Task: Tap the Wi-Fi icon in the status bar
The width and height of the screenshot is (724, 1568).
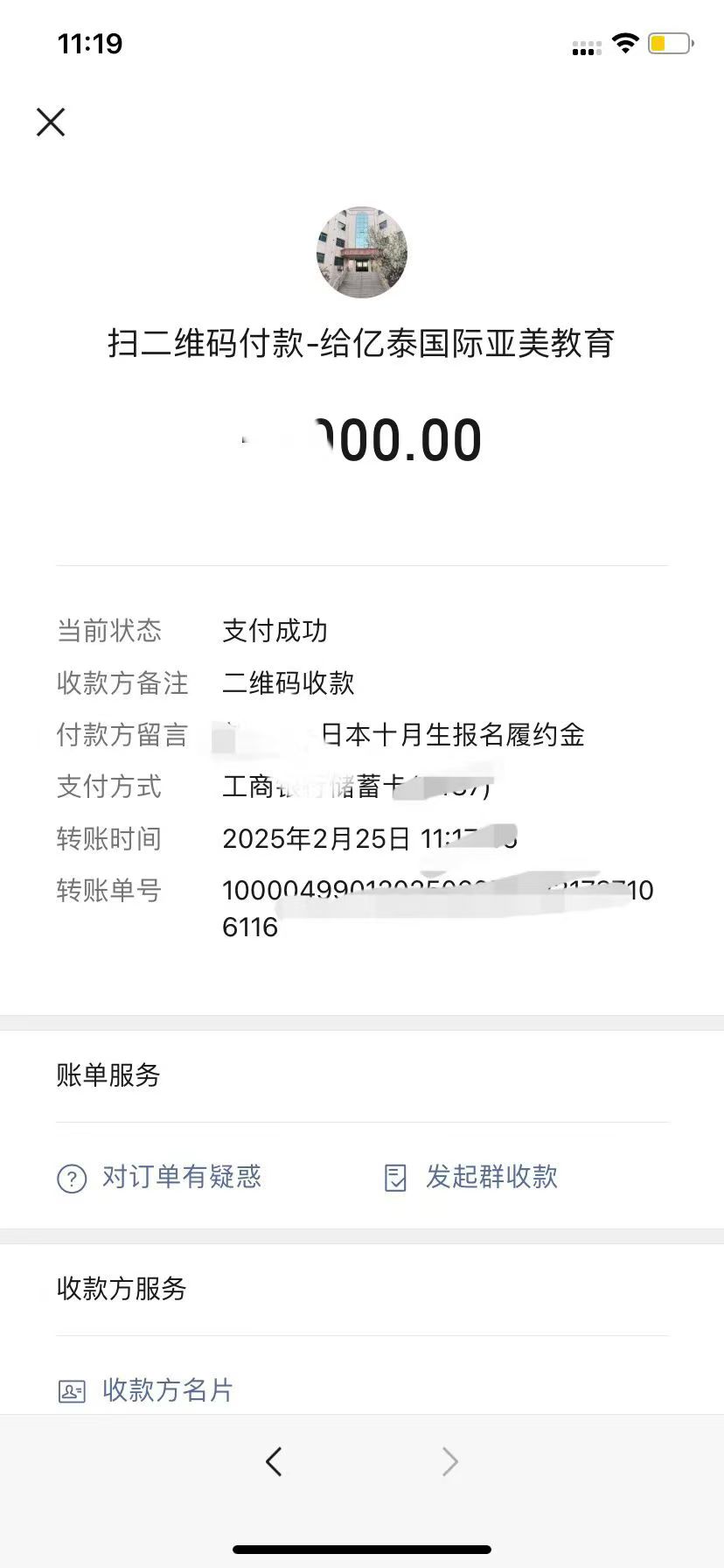Action: (626, 43)
